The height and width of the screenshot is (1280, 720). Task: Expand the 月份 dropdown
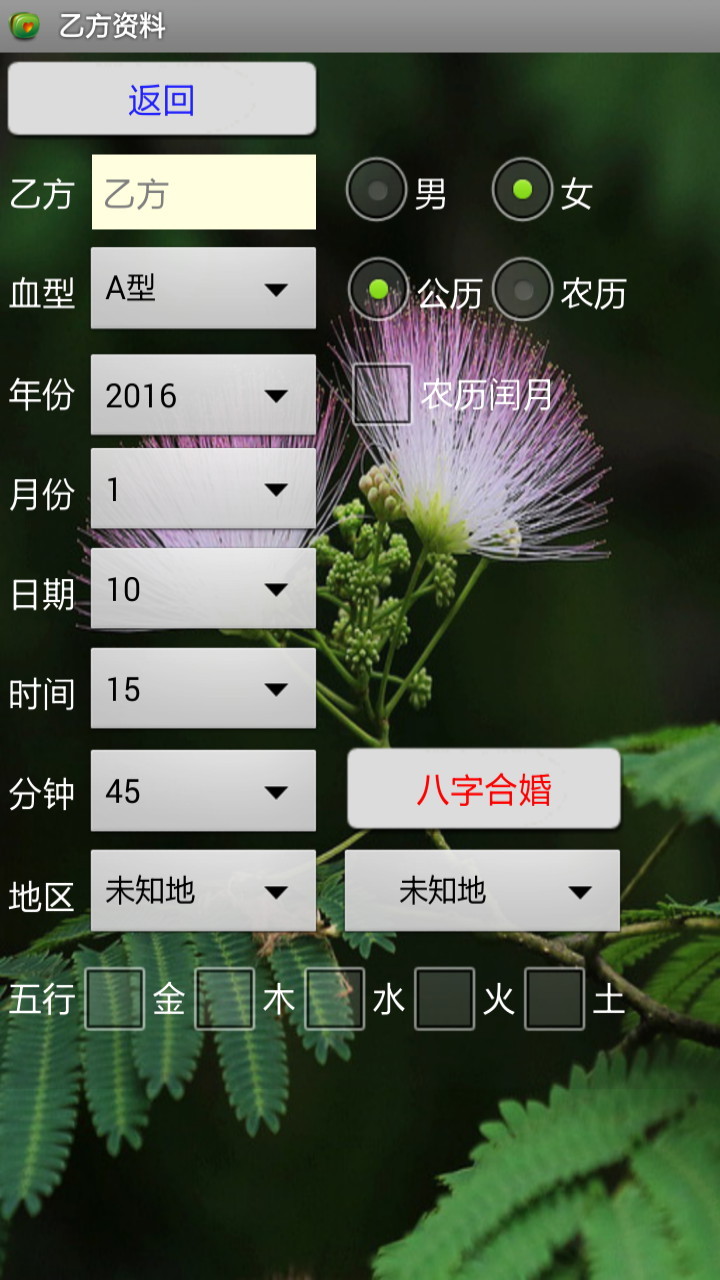click(203, 489)
